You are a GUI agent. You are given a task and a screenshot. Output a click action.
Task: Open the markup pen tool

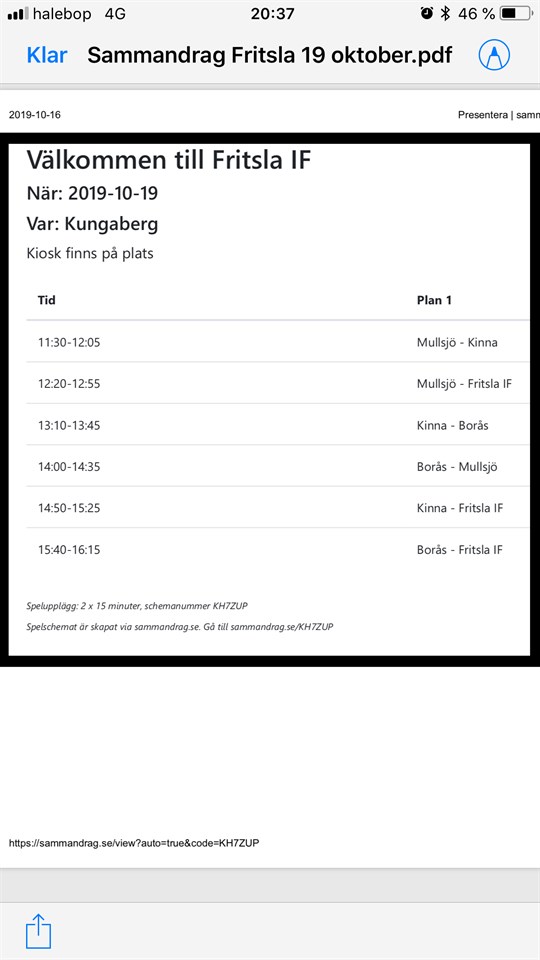tap(493, 55)
